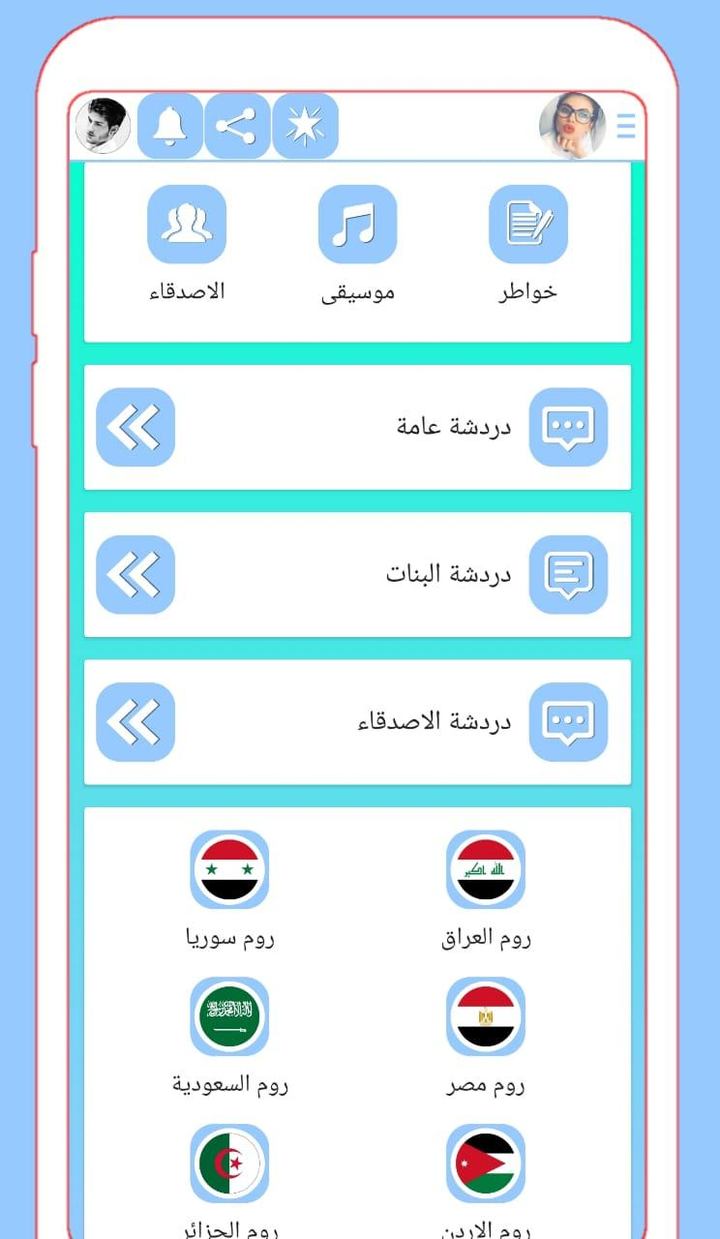
Task: Open روم السعودية via the Saudi flag
Action: 230,1016
